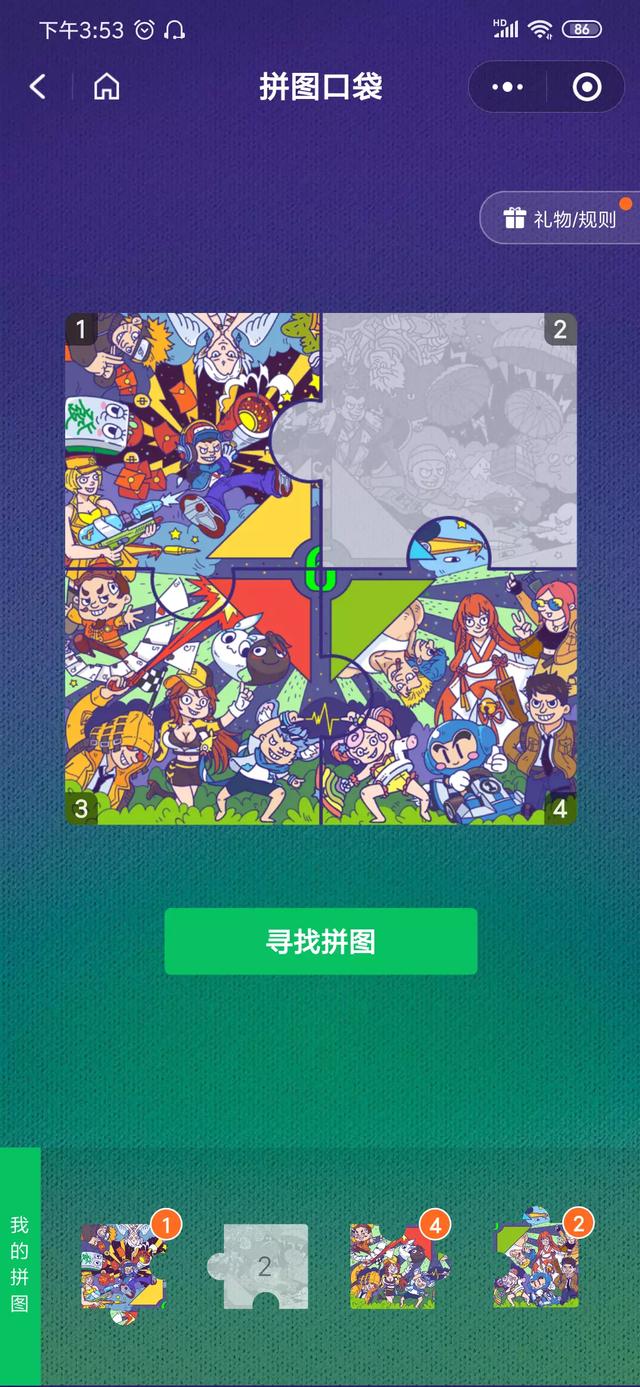Image resolution: width=640 pixels, height=1387 pixels.
Task: Tap the 寻找拼图 button
Action: (x=320, y=941)
